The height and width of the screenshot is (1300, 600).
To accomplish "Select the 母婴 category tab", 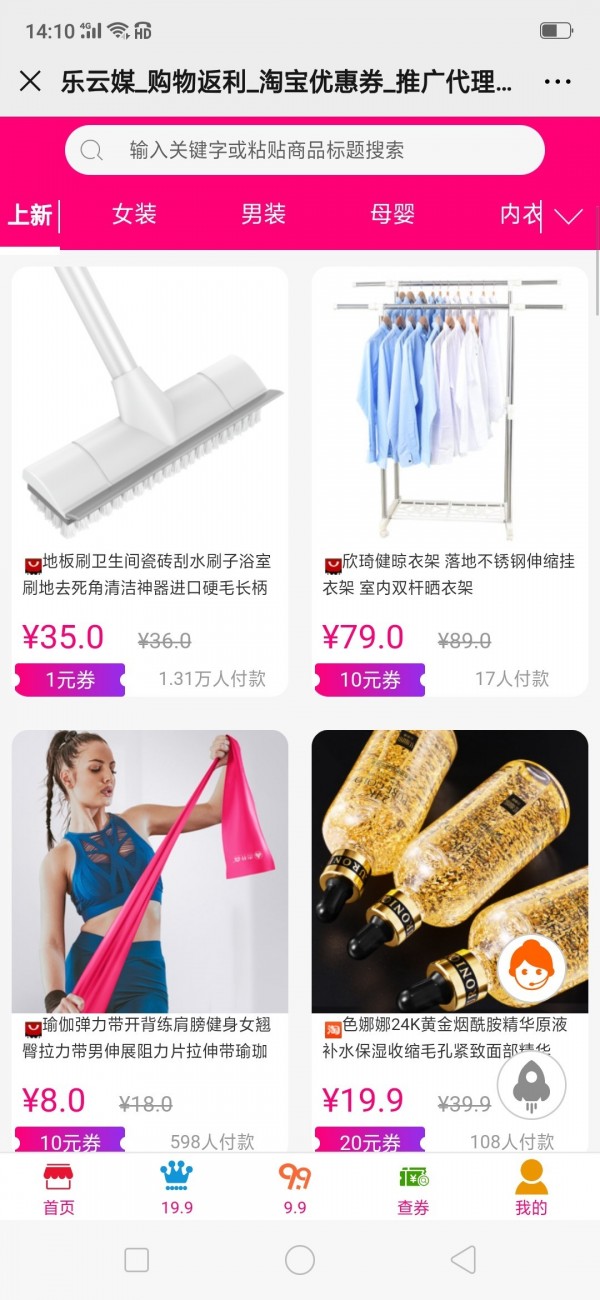I will (x=392, y=214).
